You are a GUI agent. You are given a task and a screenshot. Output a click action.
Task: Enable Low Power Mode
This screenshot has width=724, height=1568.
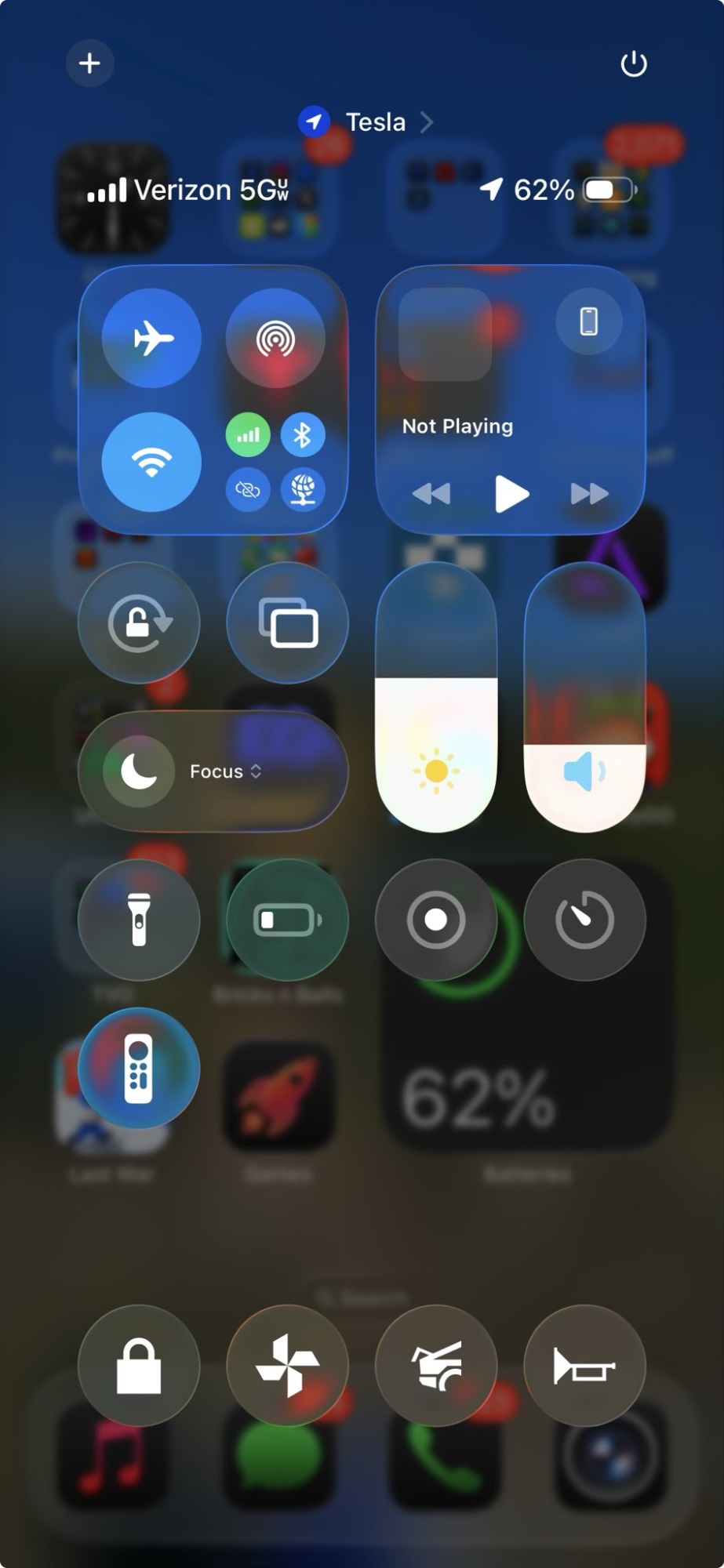pyautogui.click(x=288, y=920)
